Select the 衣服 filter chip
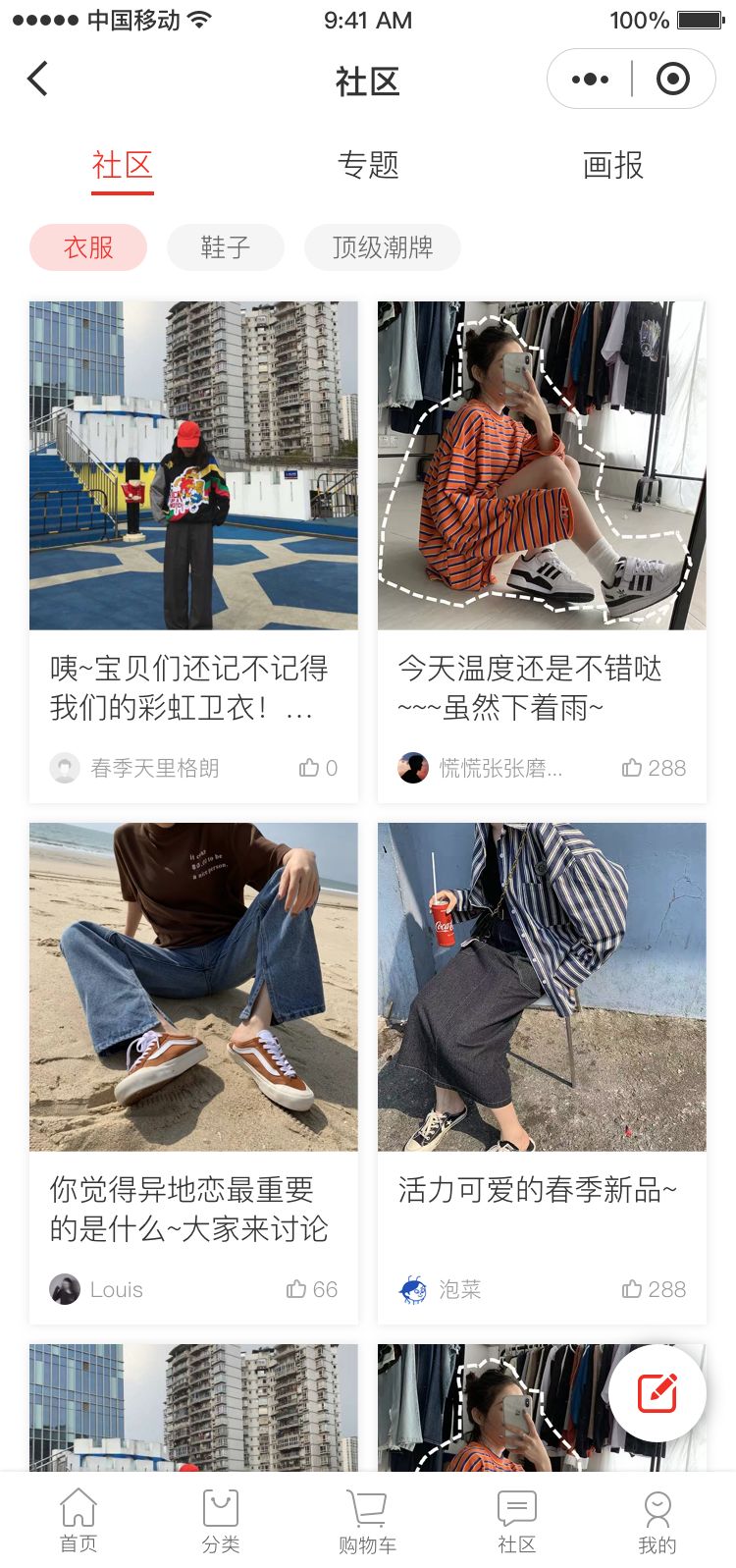The image size is (736, 1568). tap(88, 247)
